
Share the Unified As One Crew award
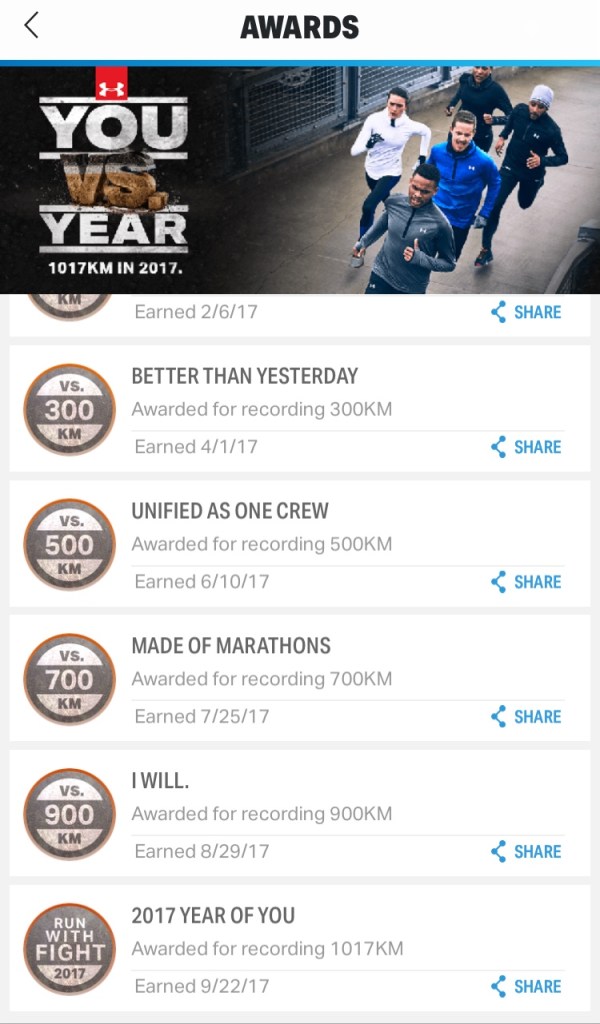coord(526,582)
